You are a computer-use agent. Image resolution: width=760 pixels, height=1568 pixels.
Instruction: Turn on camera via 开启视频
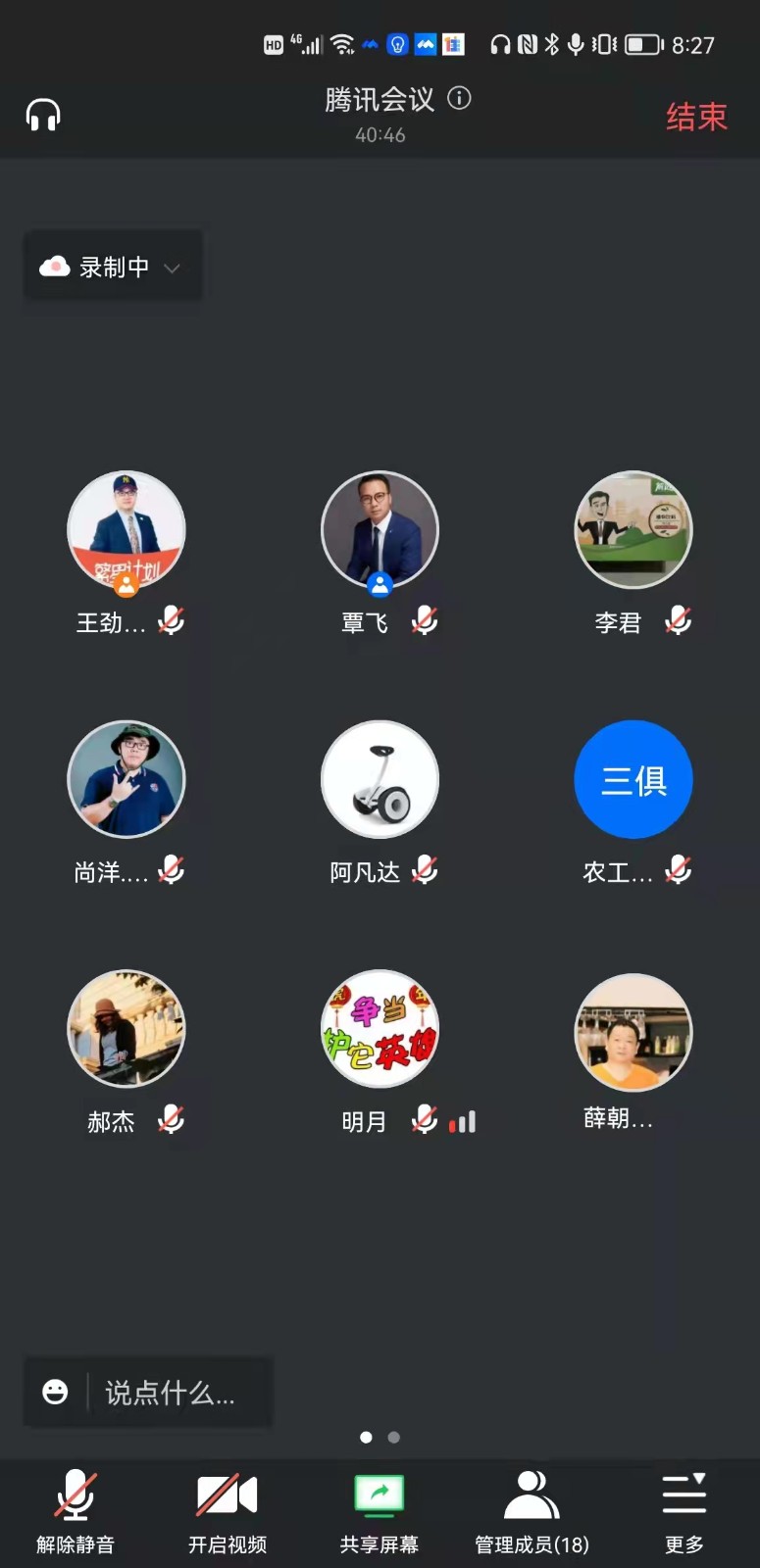pyautogui.click(x=228, y=1511)
